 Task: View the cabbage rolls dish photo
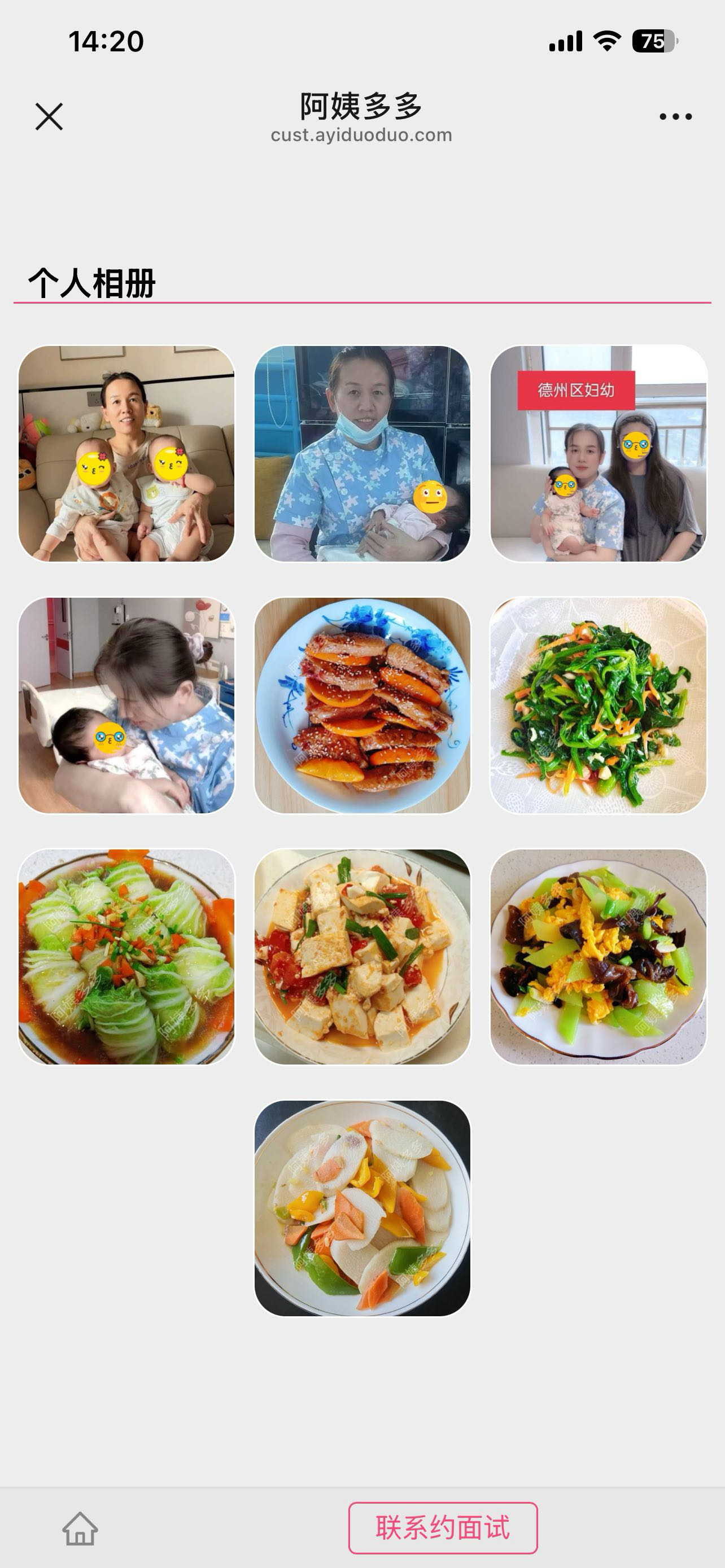tap(126, 956)
